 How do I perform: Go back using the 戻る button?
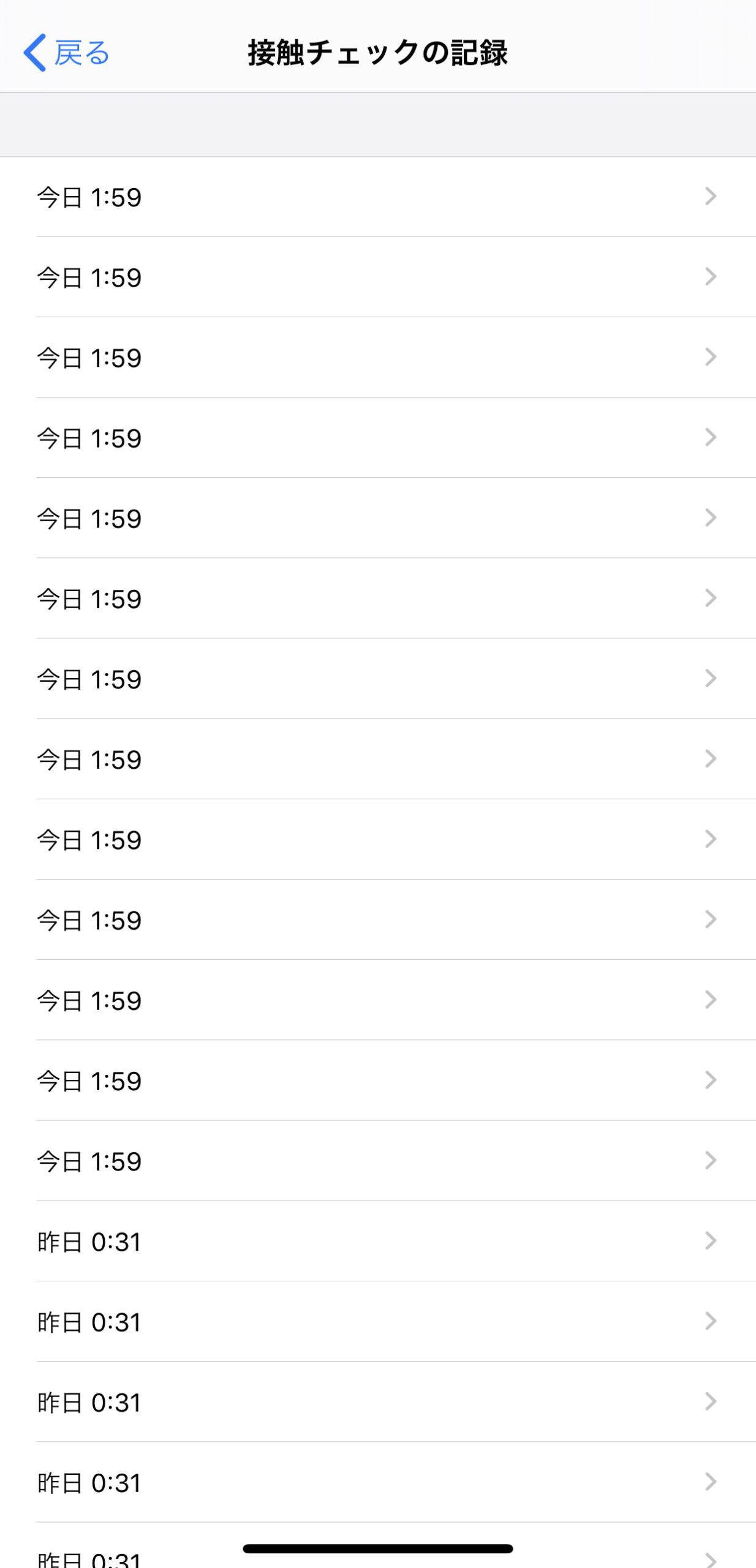[66, 53]
